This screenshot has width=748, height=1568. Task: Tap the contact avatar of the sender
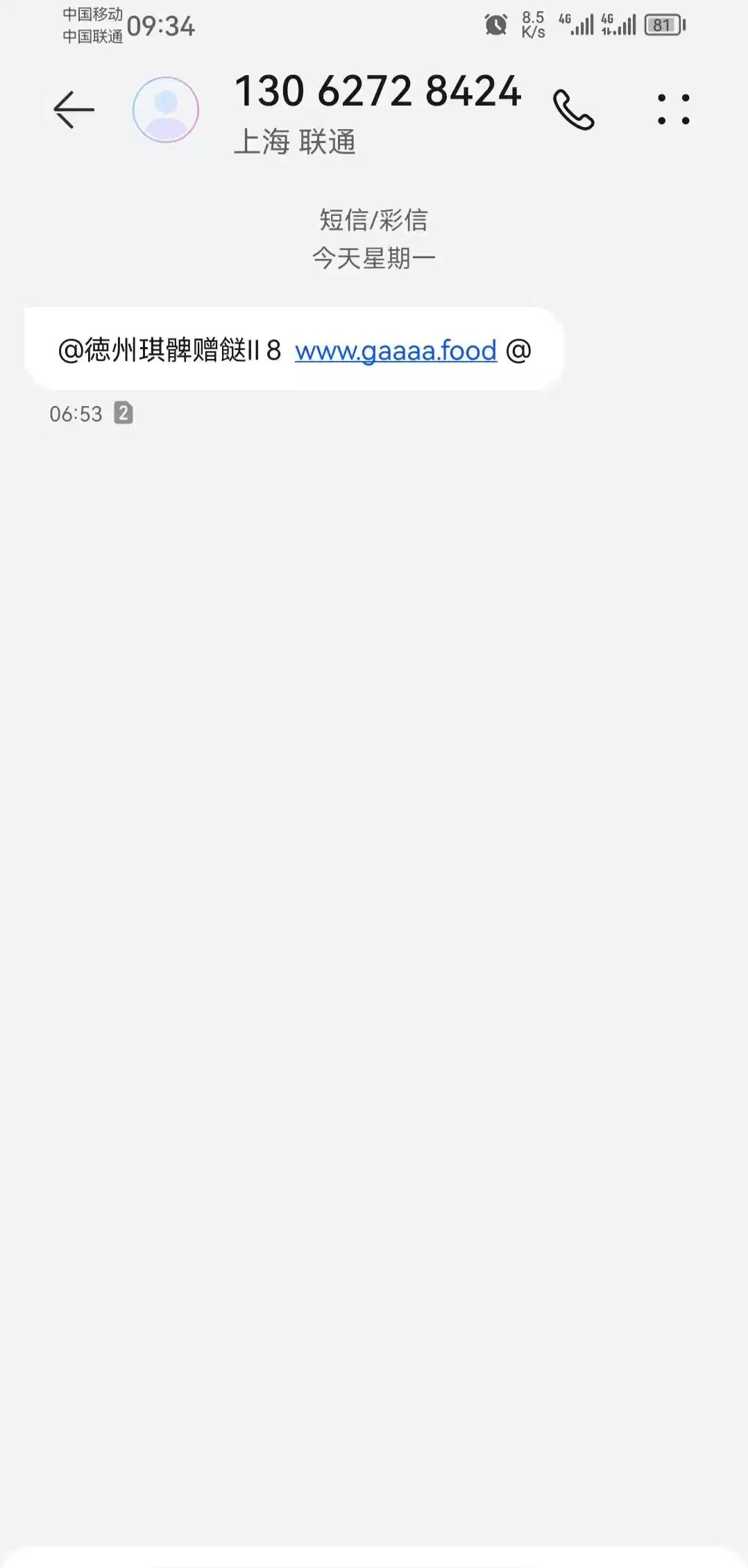pos(166,110)
